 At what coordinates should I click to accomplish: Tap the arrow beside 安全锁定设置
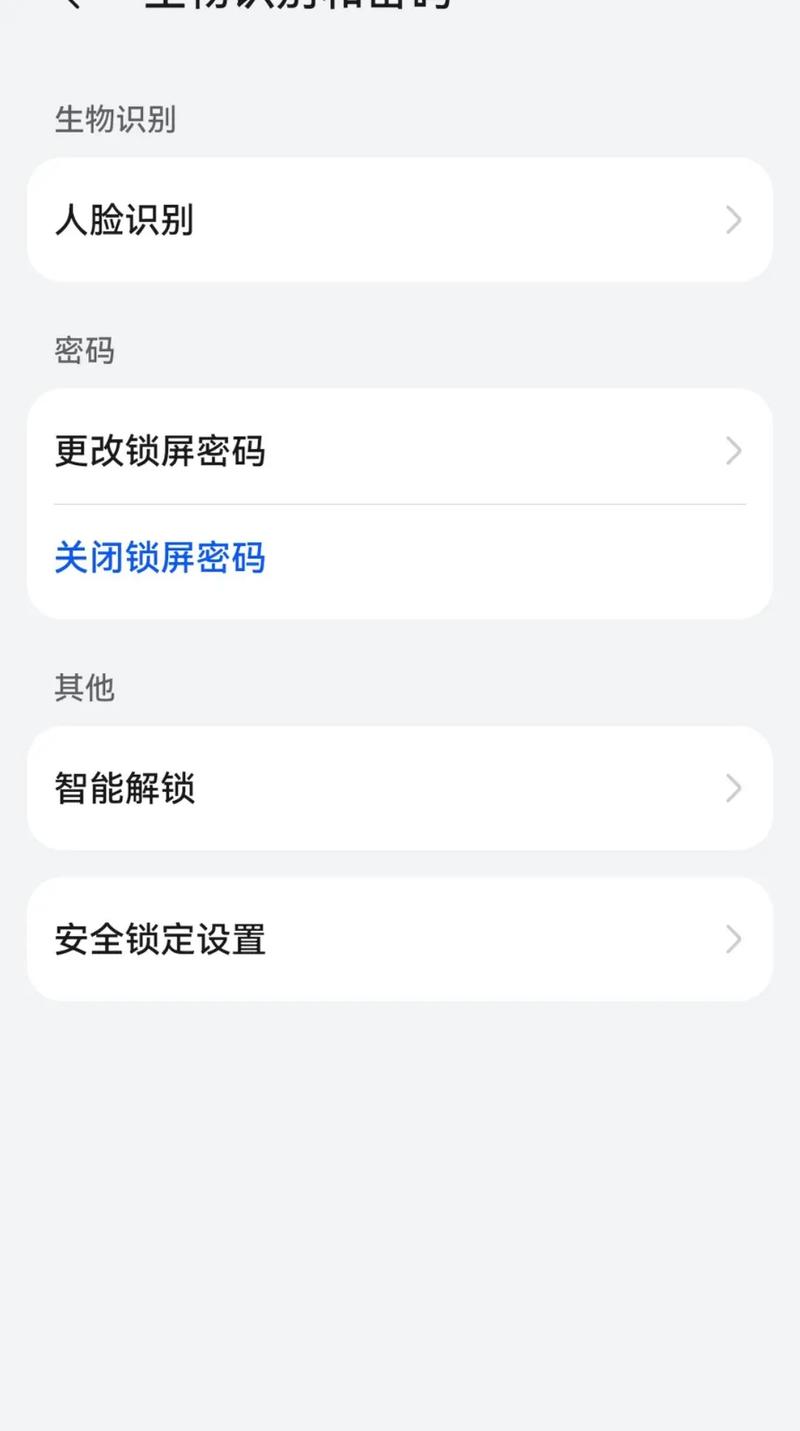(733, 938)
